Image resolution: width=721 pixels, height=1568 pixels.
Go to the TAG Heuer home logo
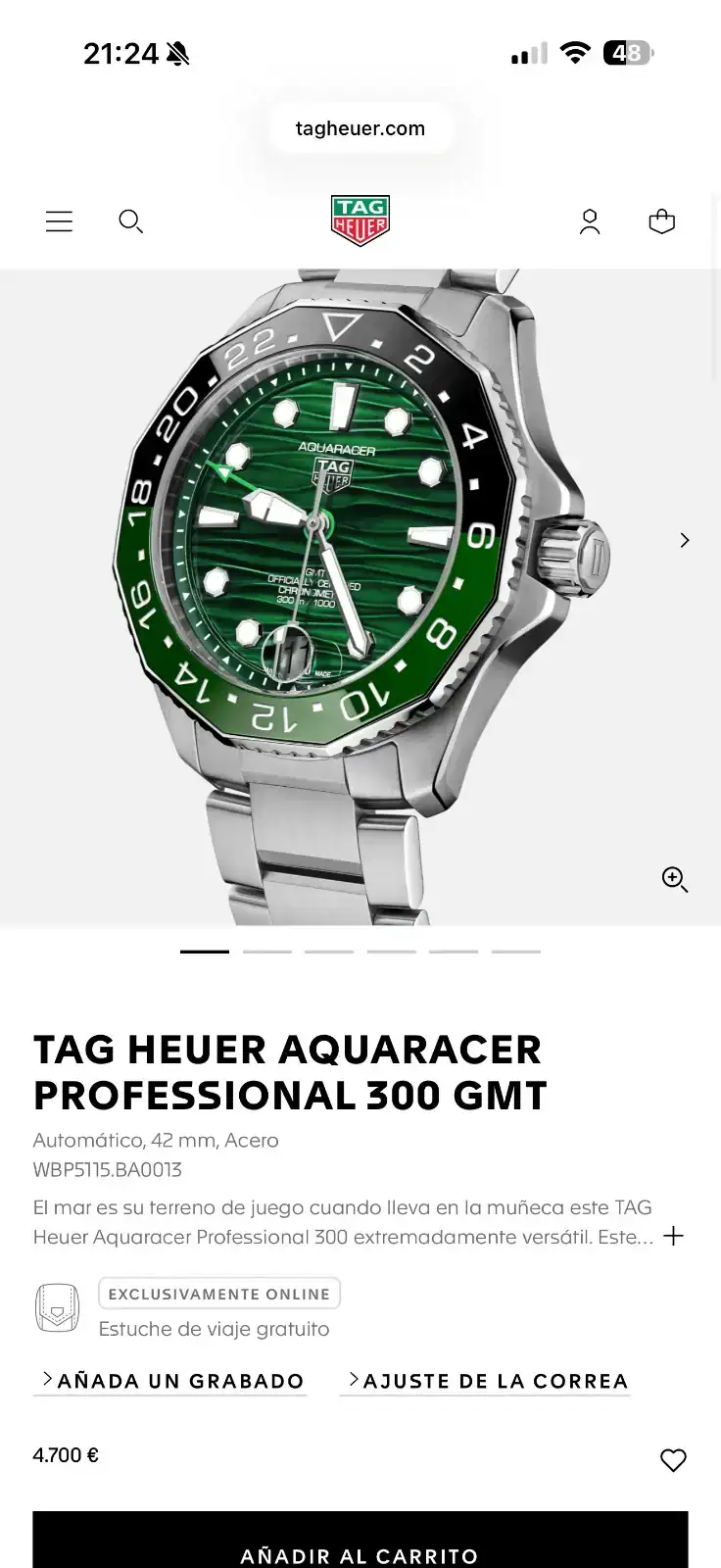pos(360,220)
